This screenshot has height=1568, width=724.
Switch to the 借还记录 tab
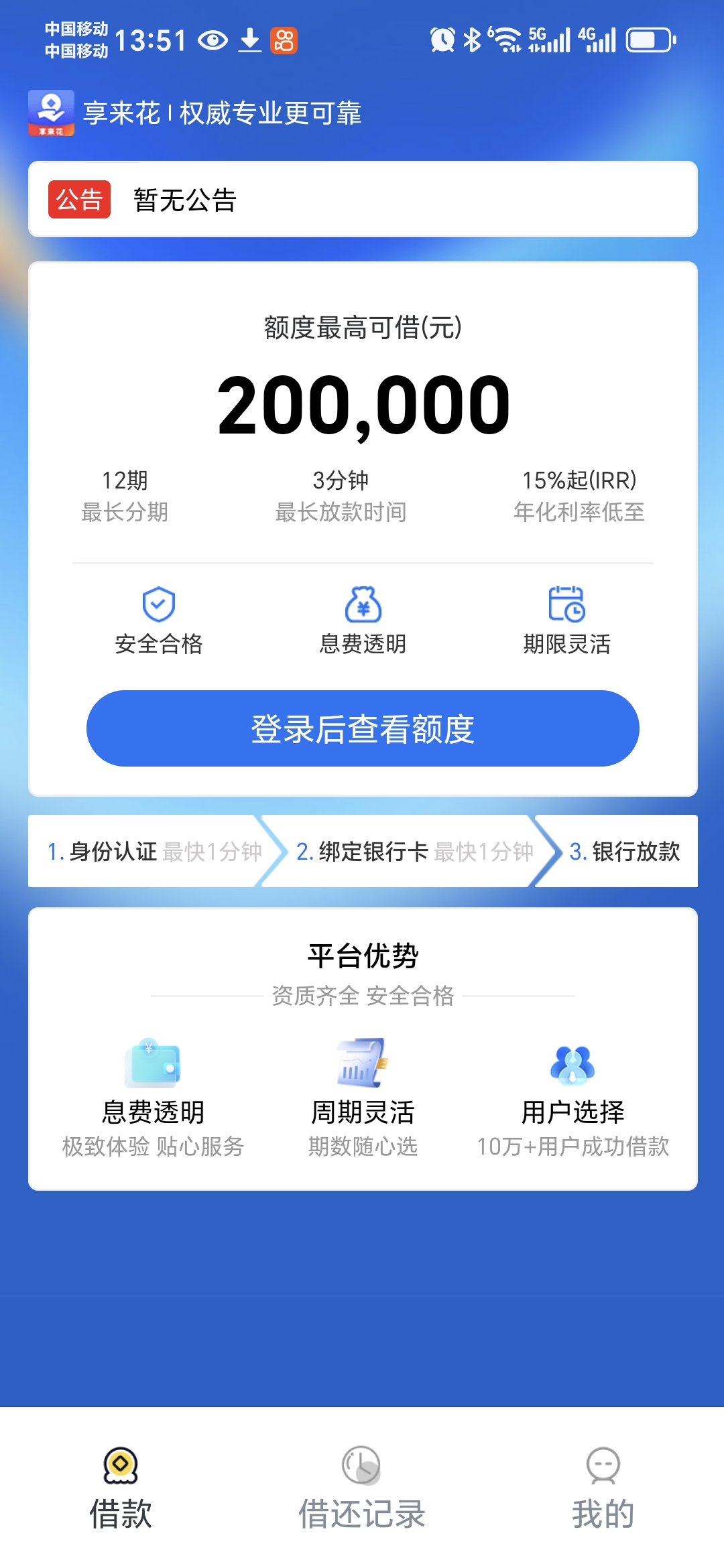[x=362, y=1489]
